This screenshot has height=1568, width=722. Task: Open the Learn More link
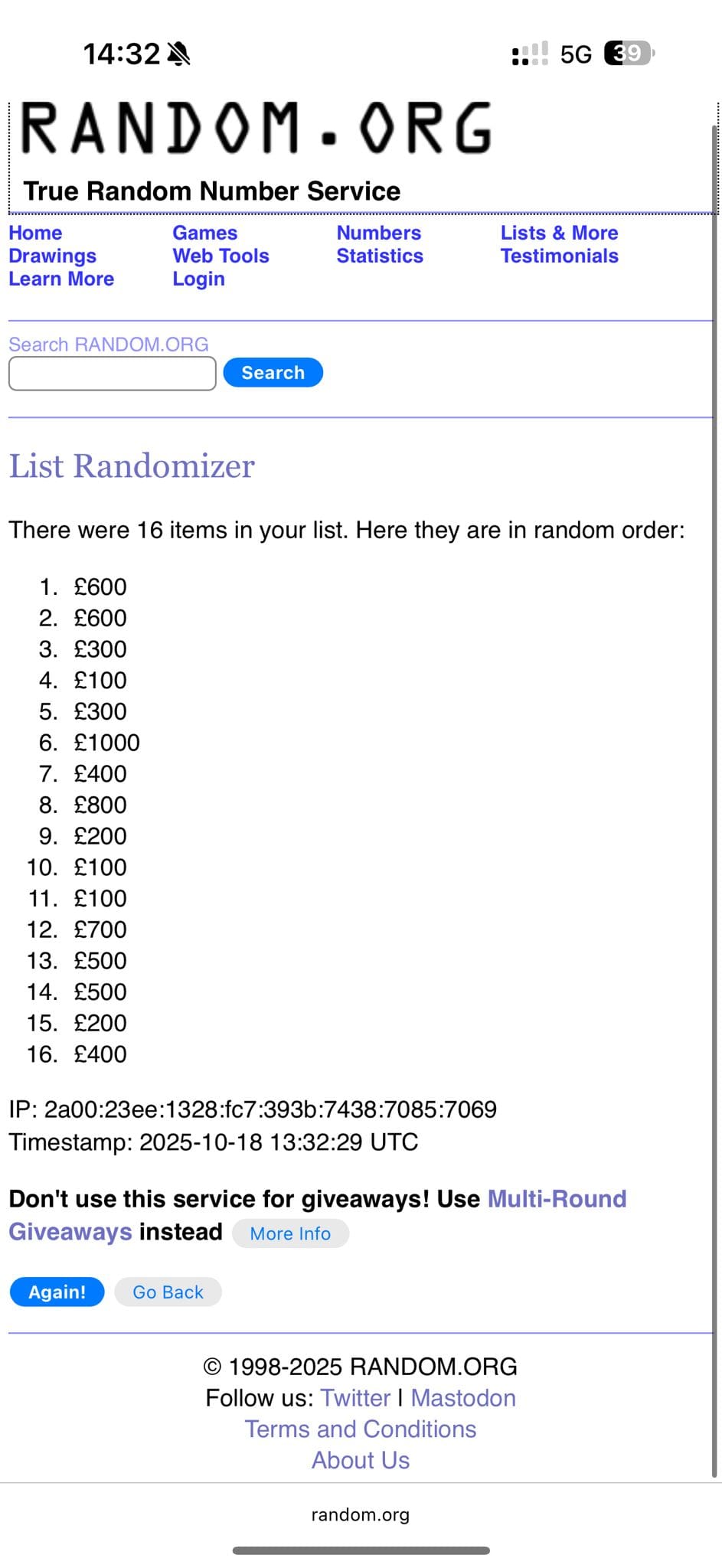[61, 279]
